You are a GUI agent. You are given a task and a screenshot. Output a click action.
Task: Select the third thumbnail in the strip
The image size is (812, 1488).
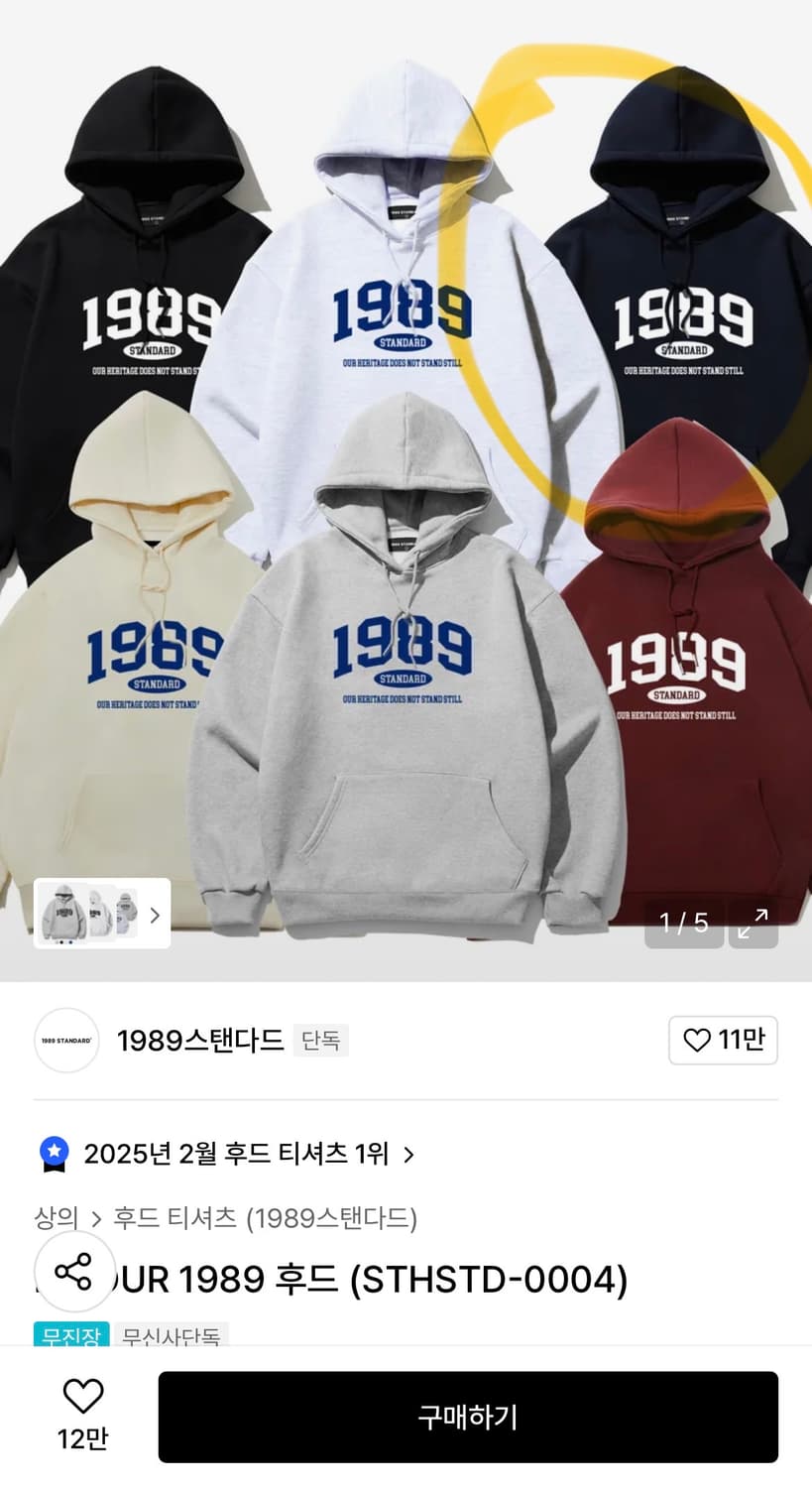tap(127, 913)
